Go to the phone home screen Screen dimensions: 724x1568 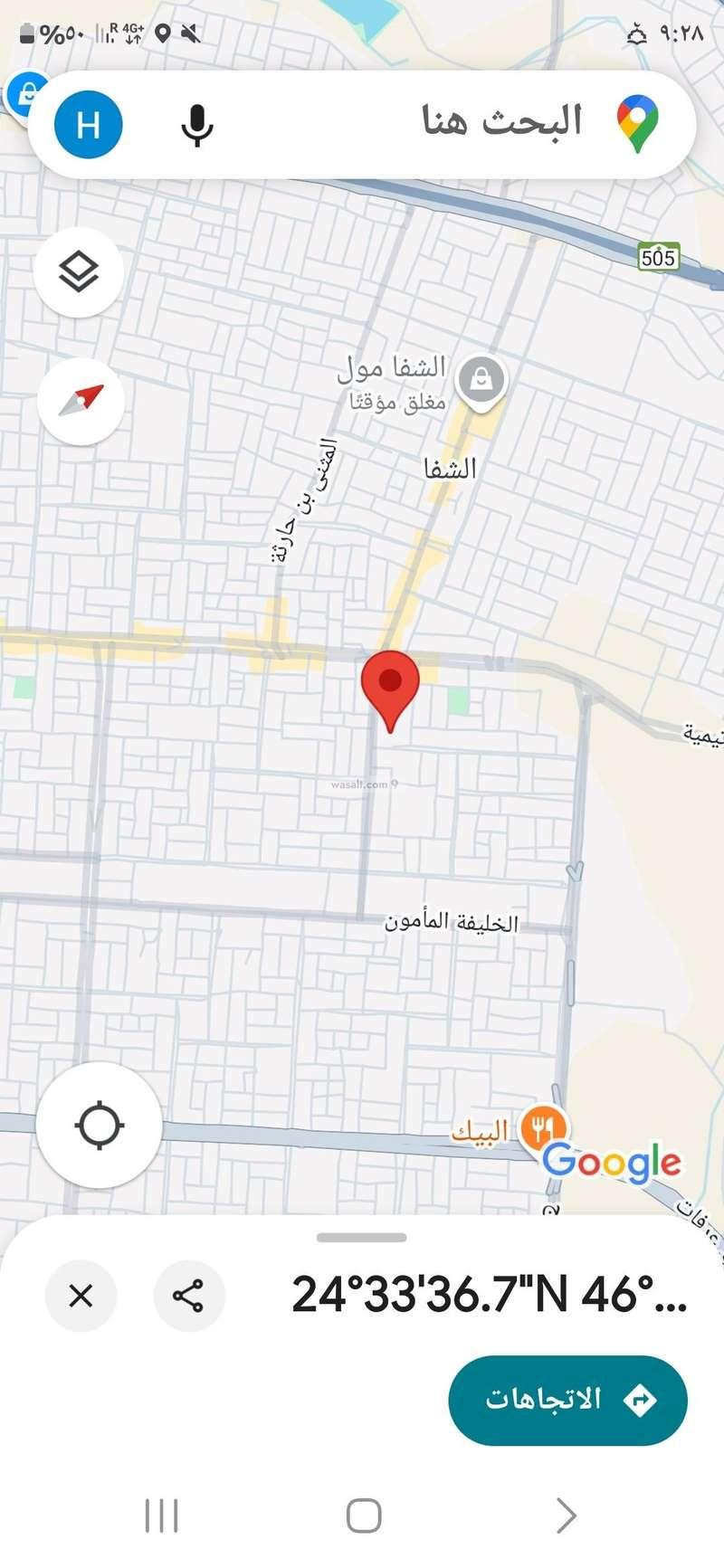pyautogui.click(x=363, y=1515)
